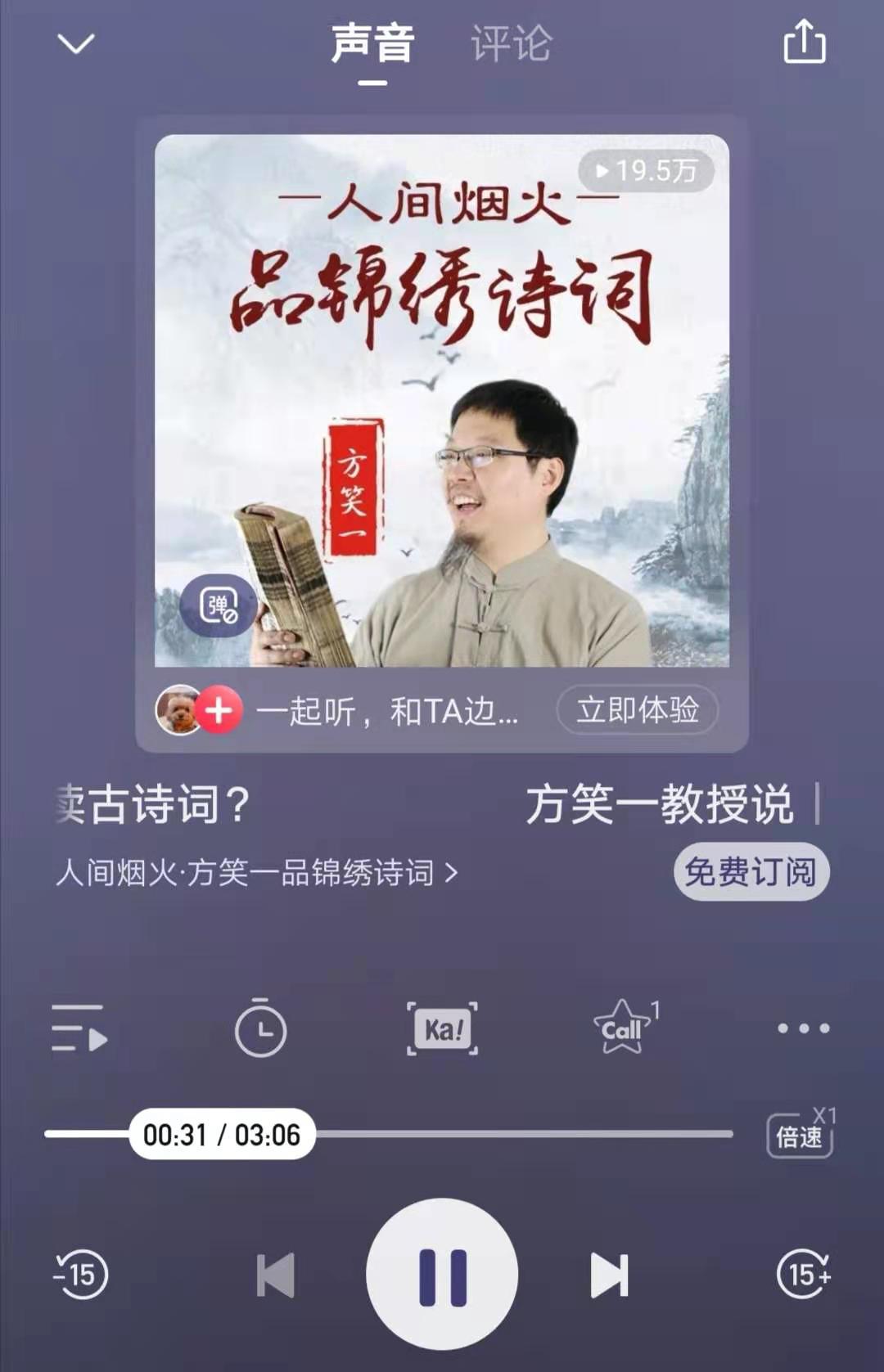Open the Ka! clip feature
The image size is (884, 1372).
pos(442,1028)
